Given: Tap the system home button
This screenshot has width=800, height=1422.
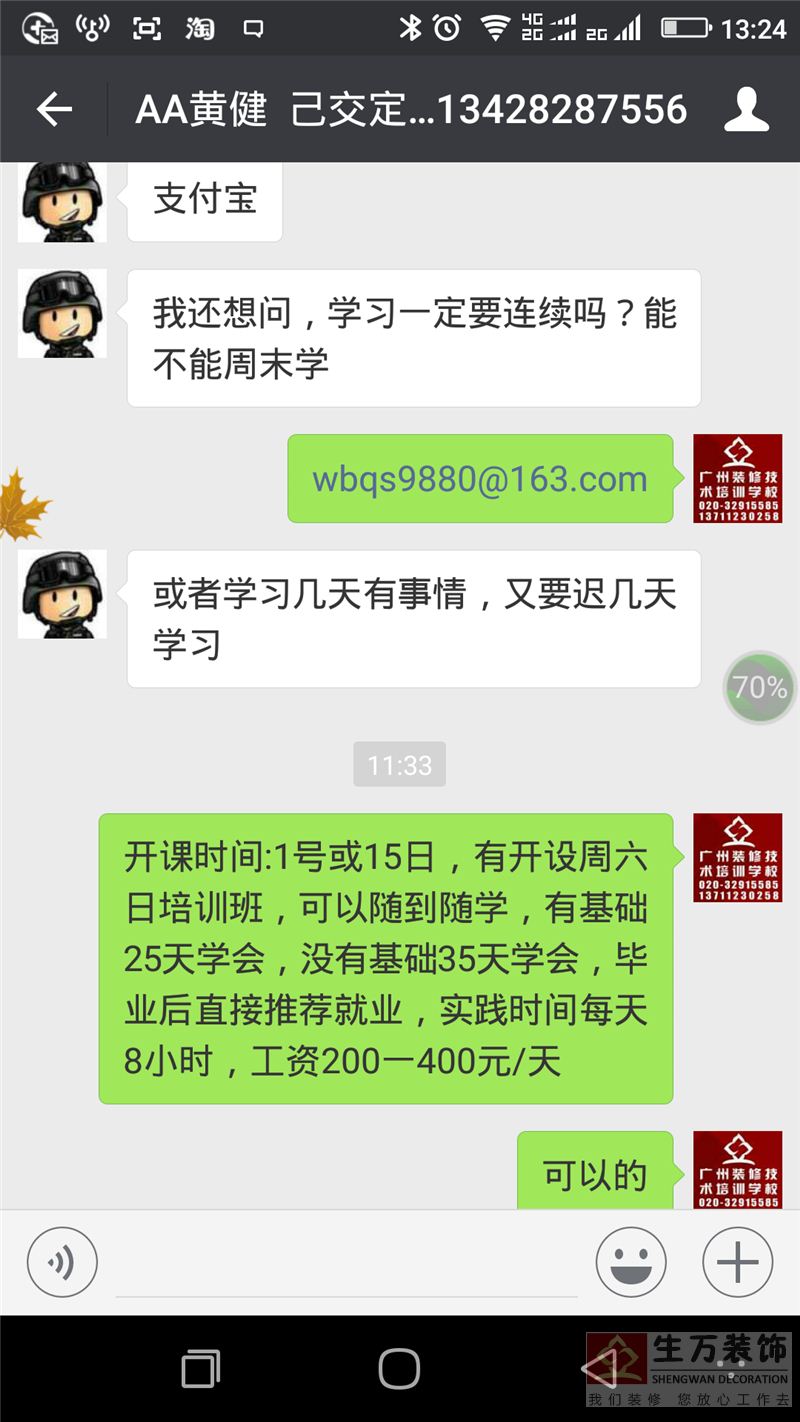Looking at the screenshot, I should 399,1368.
